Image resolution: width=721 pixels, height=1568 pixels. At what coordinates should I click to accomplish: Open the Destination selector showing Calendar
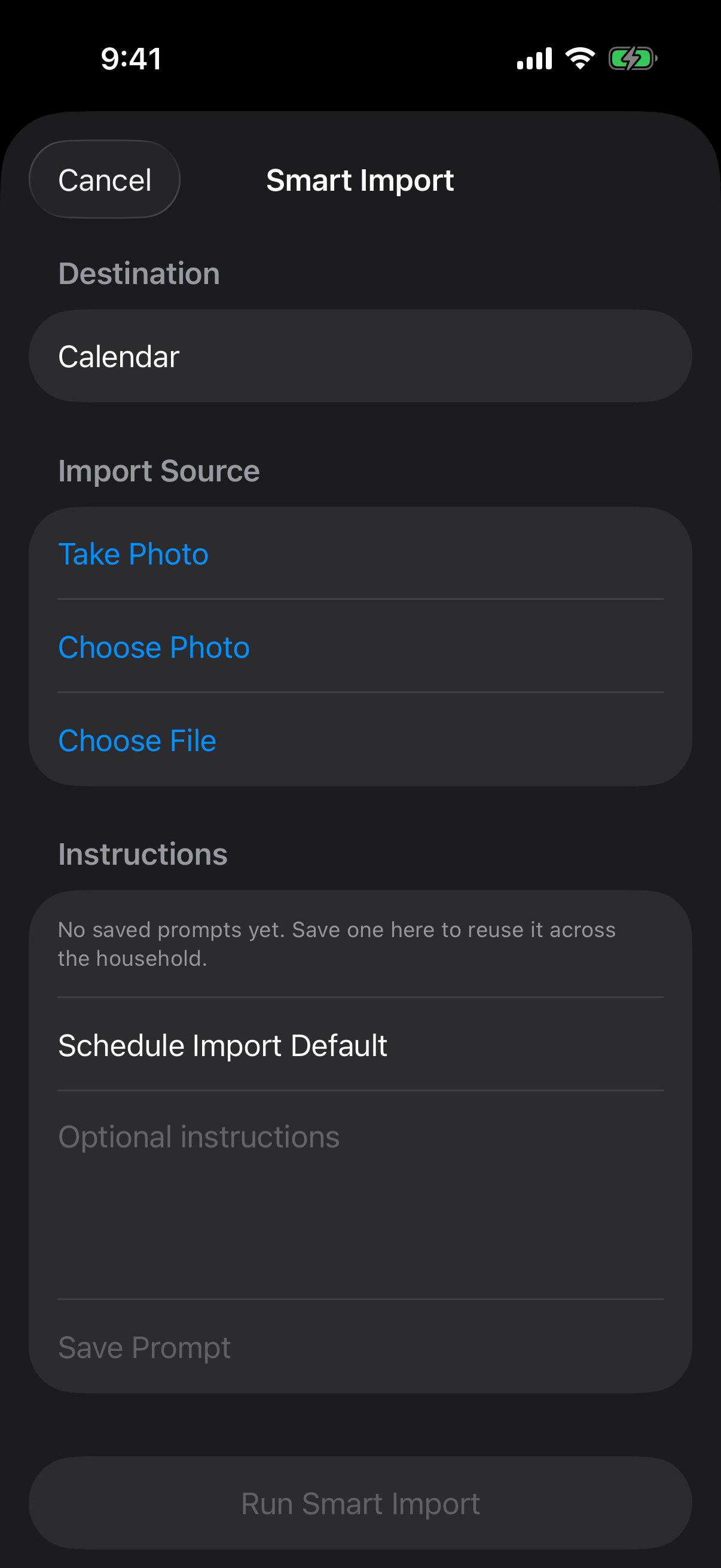(x=360, y=356)
